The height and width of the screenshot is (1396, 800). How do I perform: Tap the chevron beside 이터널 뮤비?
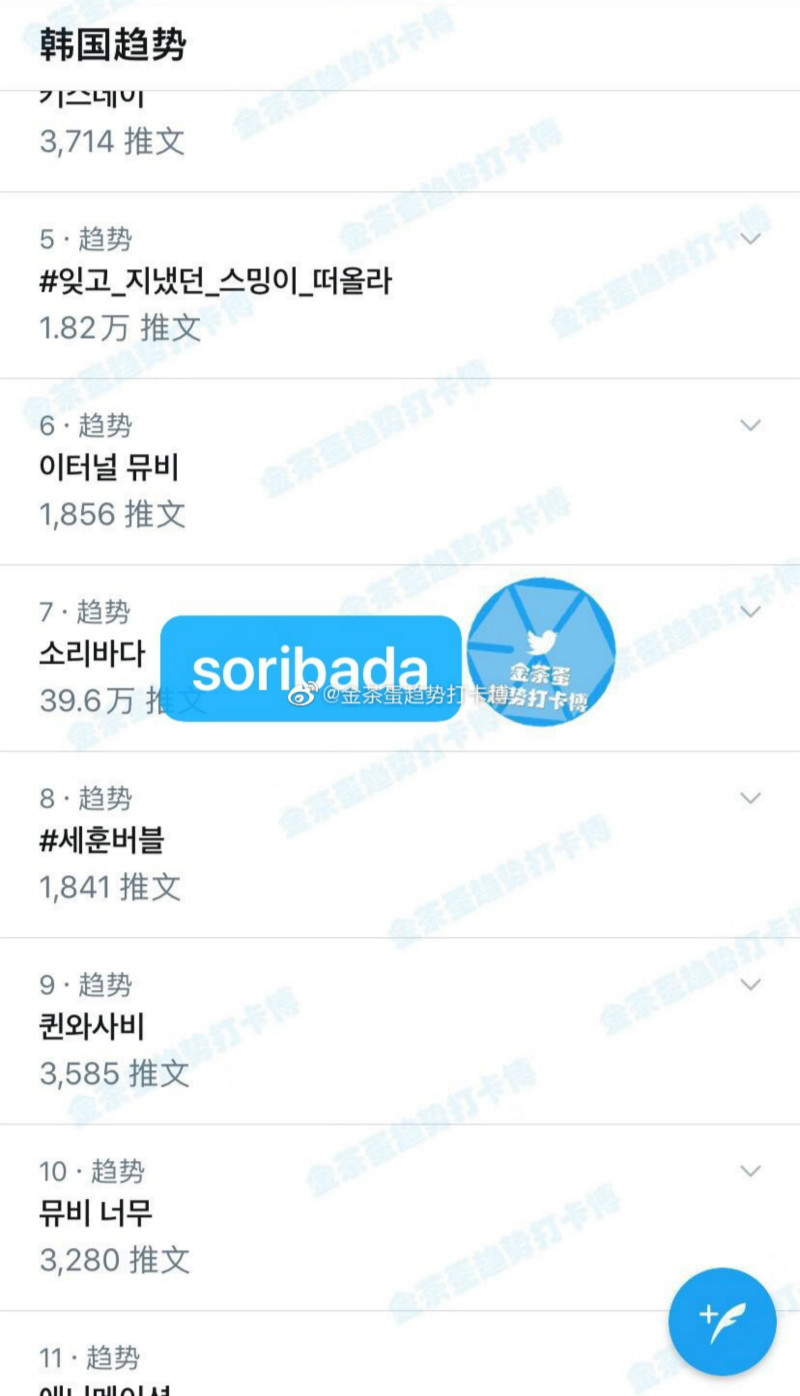(750, 425)
